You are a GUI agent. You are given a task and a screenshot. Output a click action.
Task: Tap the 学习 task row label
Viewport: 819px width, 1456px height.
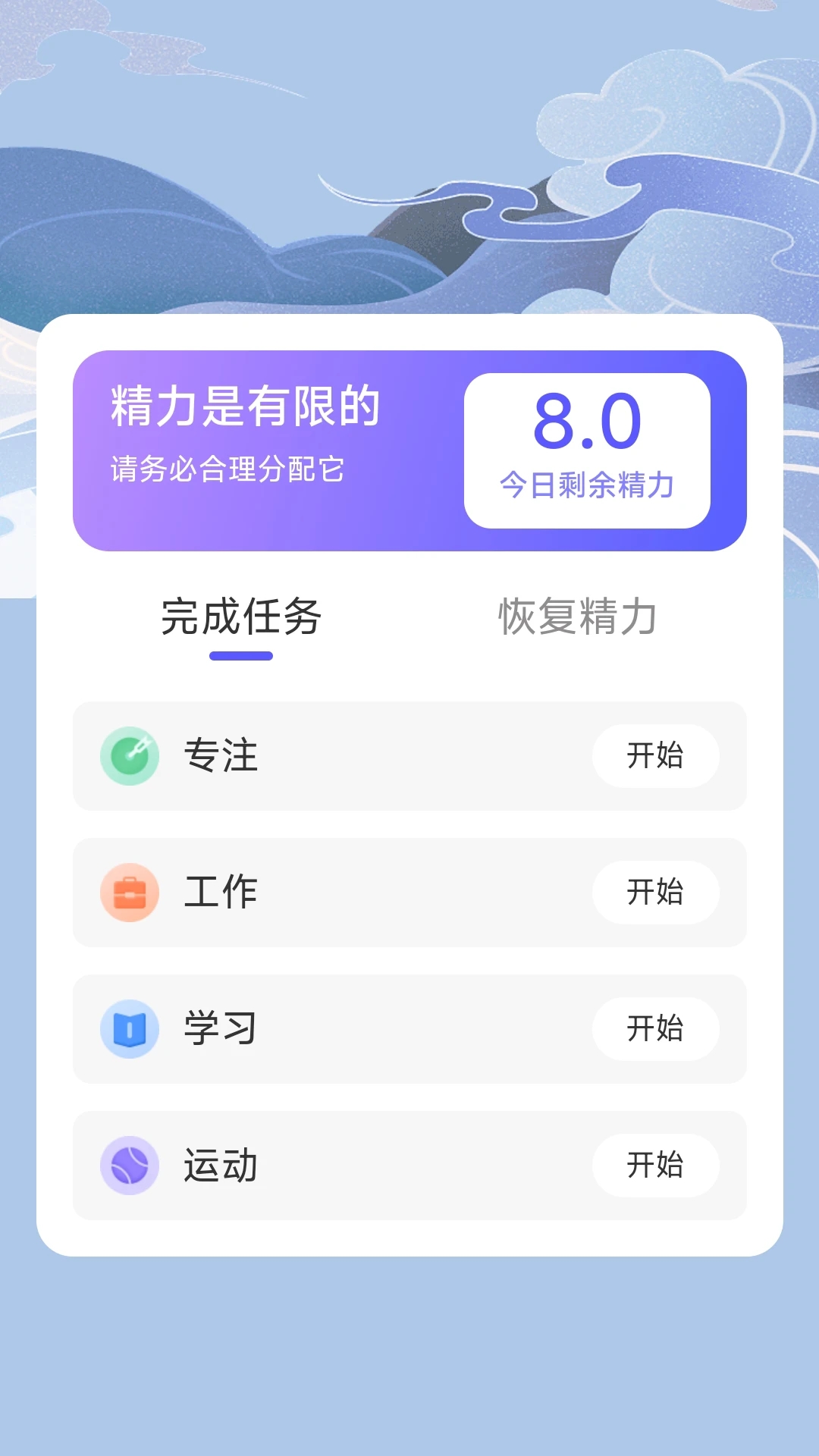click(x=219, y=1029)
